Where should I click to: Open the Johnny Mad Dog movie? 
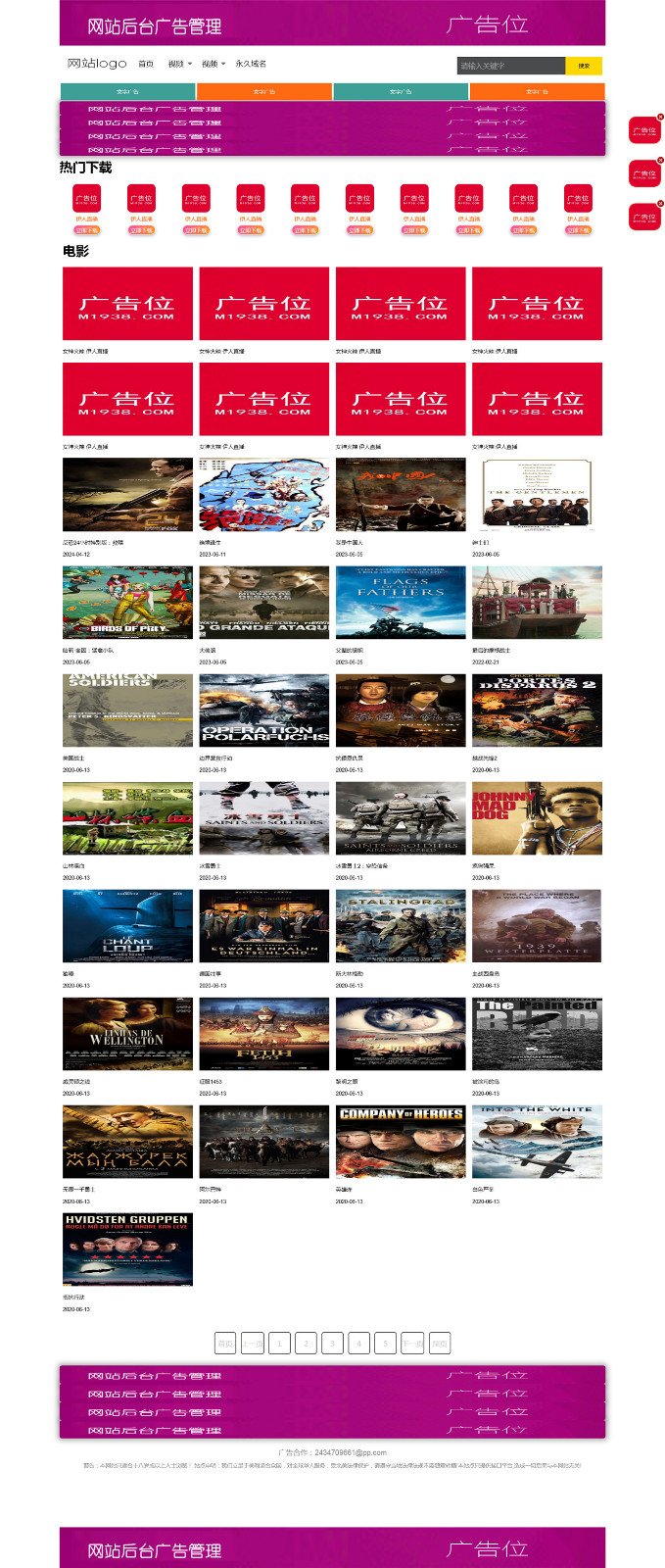click(x=537, y=818)
